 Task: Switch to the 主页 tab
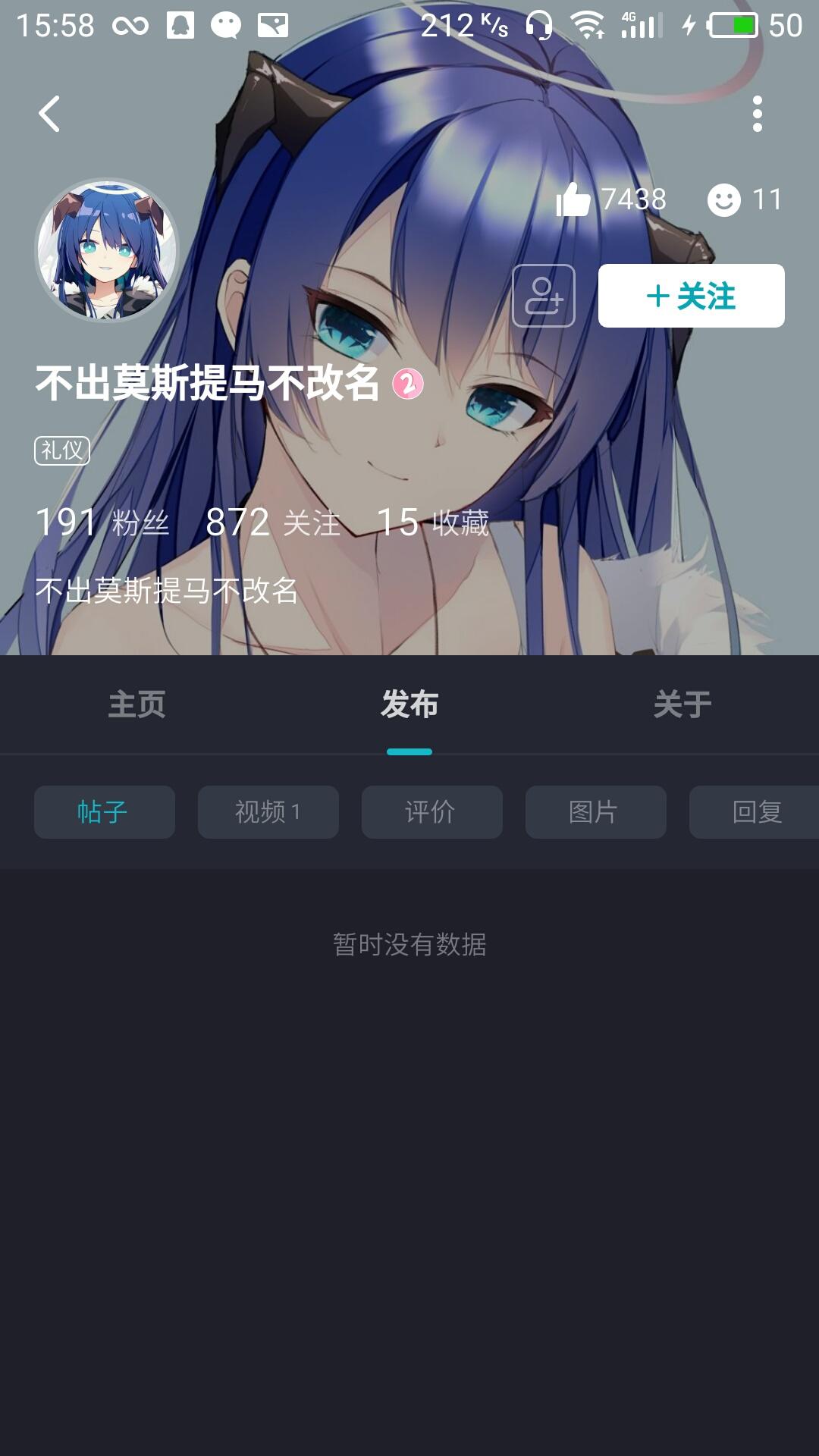tap(136, 704)
